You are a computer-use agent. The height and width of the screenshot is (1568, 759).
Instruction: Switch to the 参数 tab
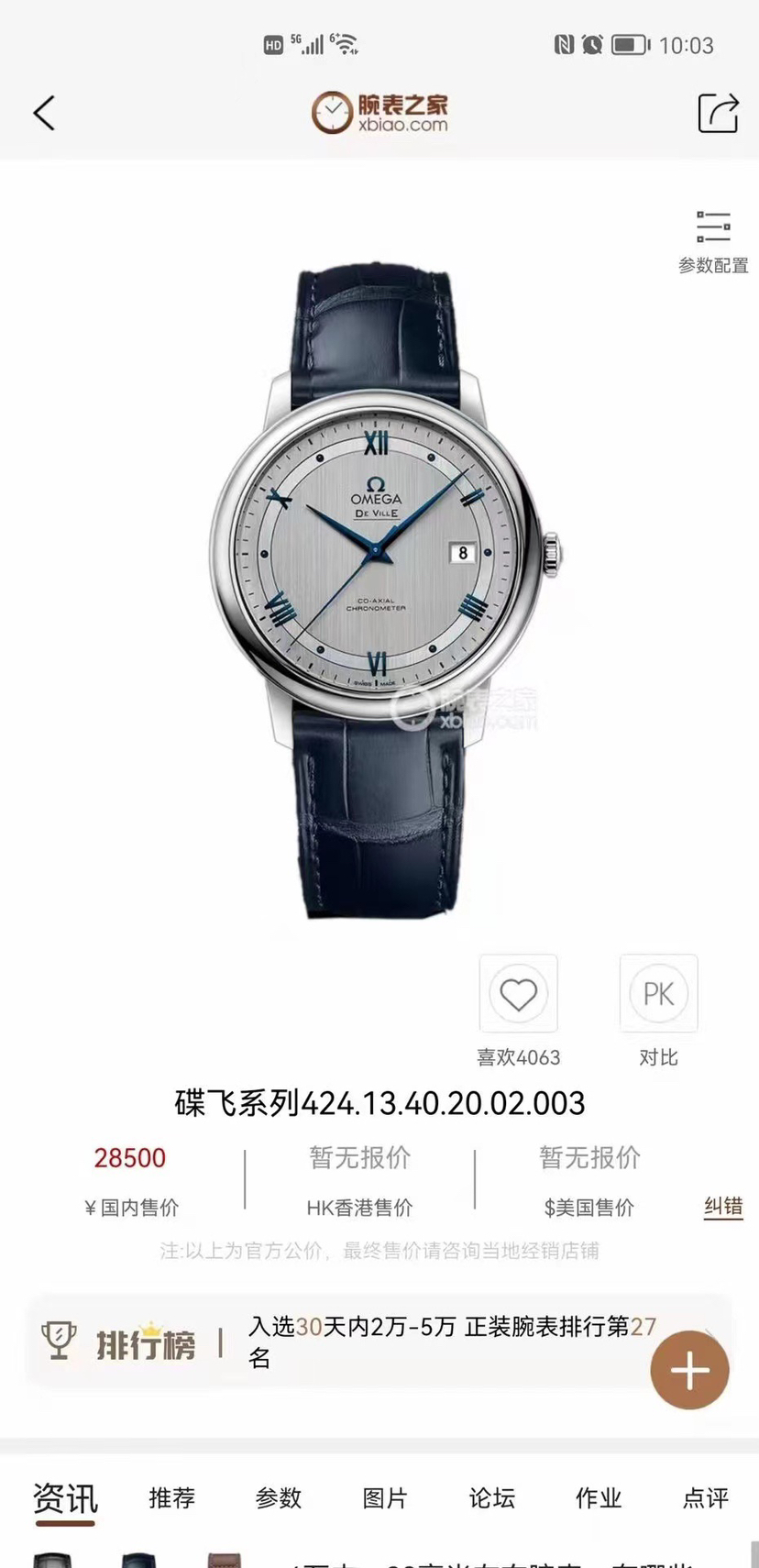(279, 1498)
